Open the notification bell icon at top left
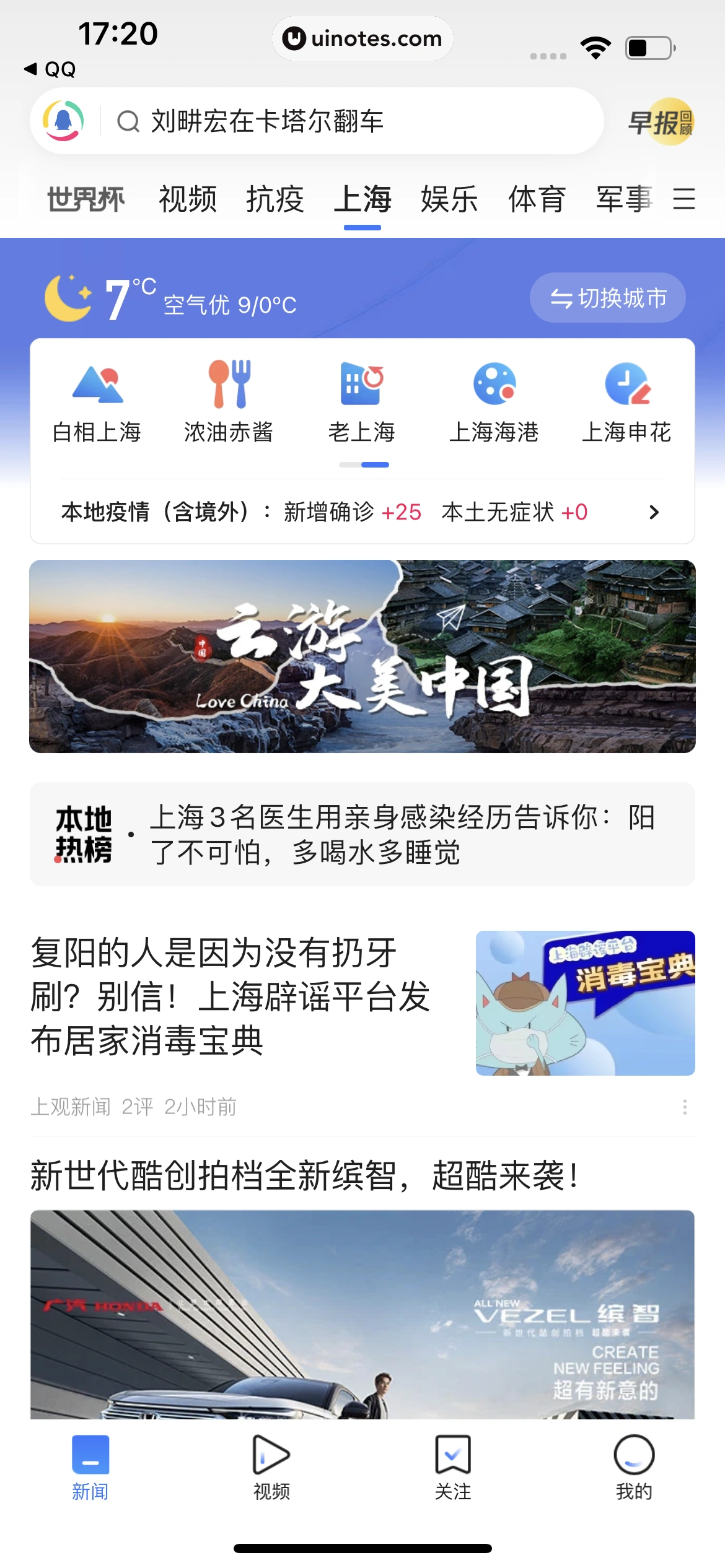 [63, 120]
